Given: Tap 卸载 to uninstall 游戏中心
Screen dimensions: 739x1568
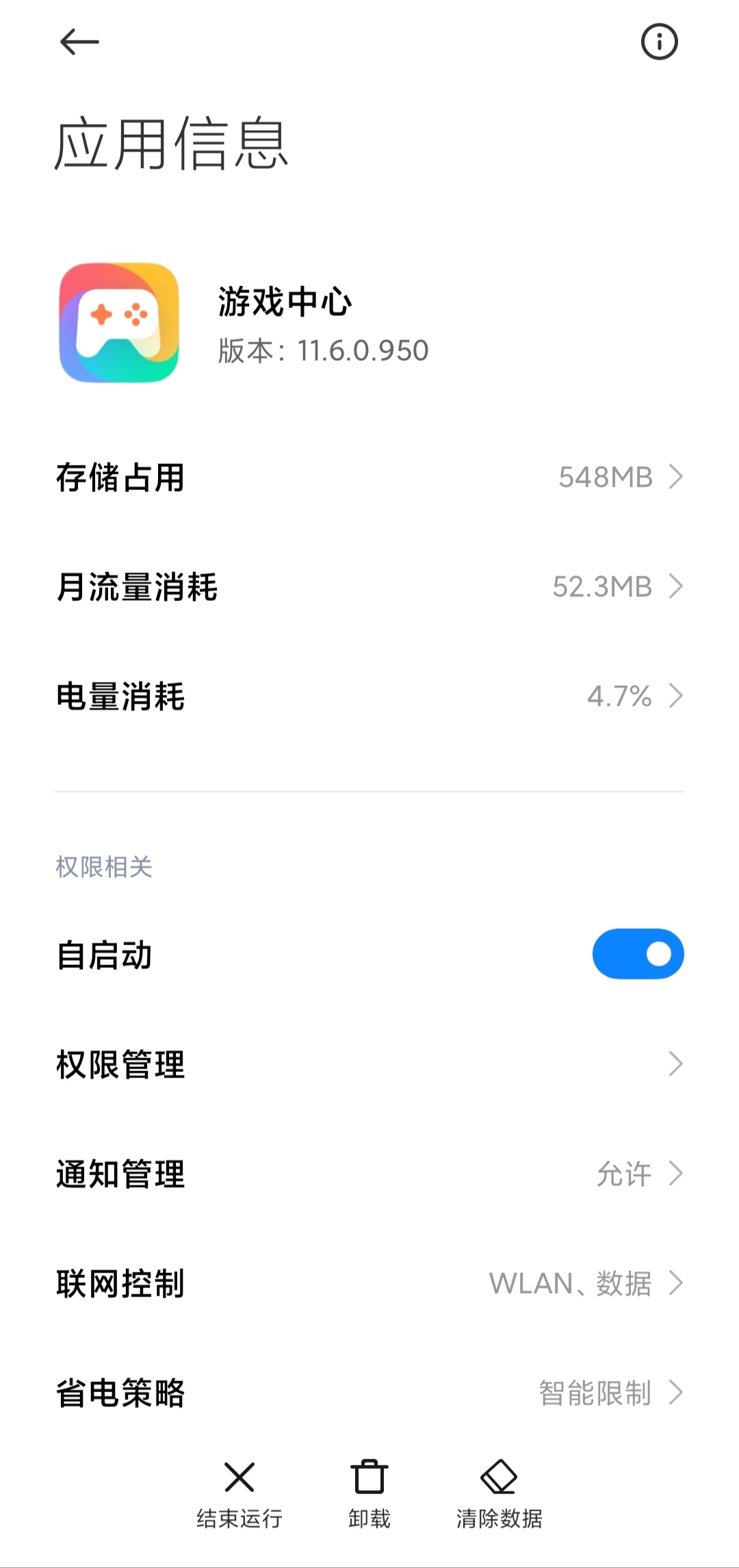Looking at the screenshot, I should click(369, 1493).
